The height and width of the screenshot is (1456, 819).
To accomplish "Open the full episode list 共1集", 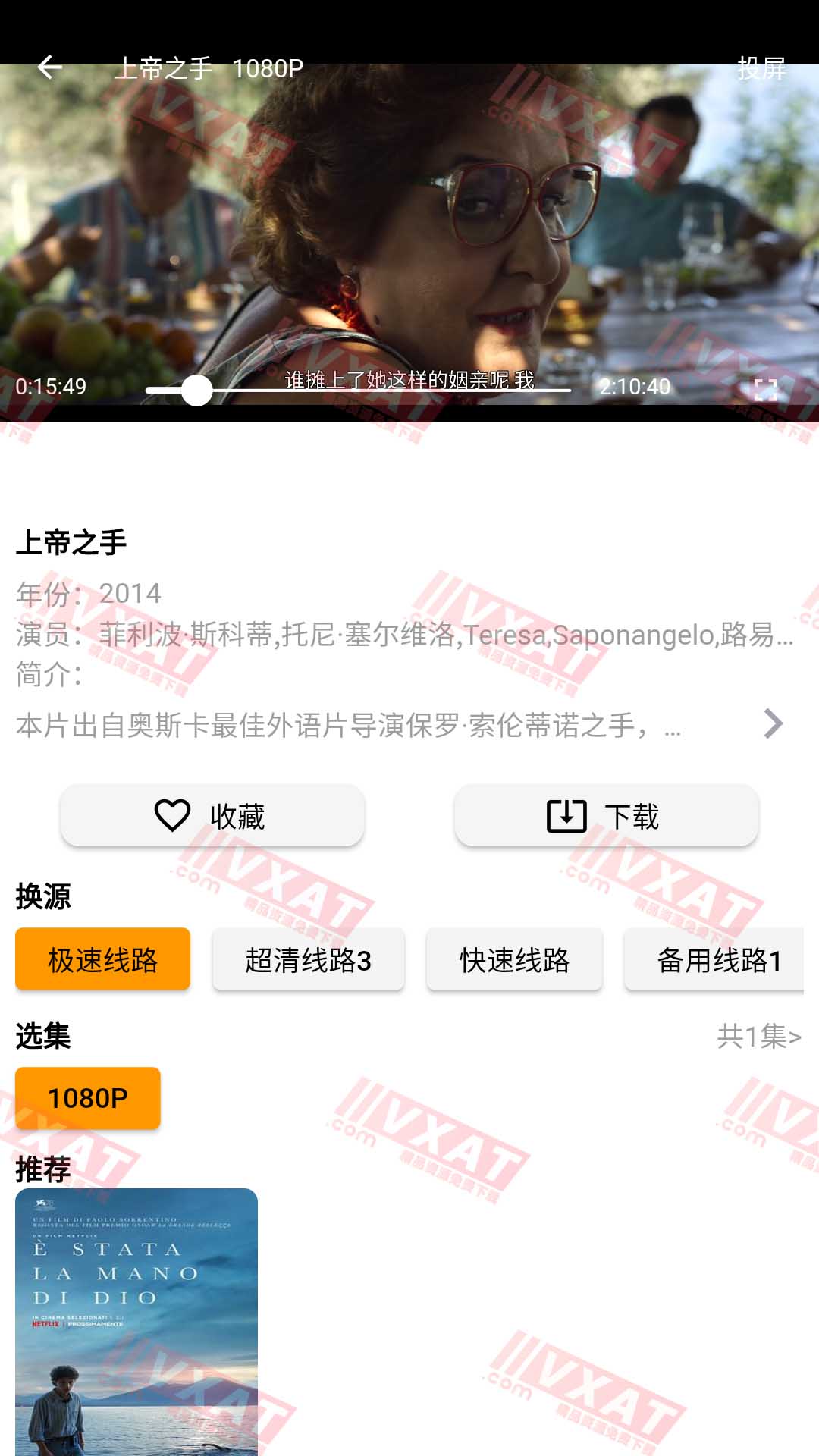I will (758, 1036).
